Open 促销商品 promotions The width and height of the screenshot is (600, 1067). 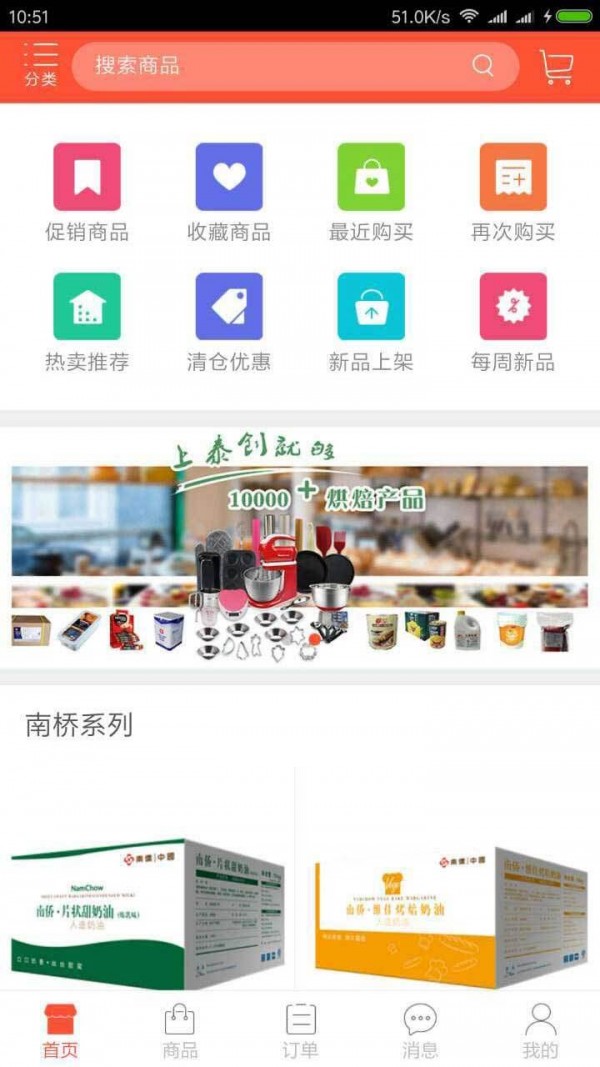(87, 191)
